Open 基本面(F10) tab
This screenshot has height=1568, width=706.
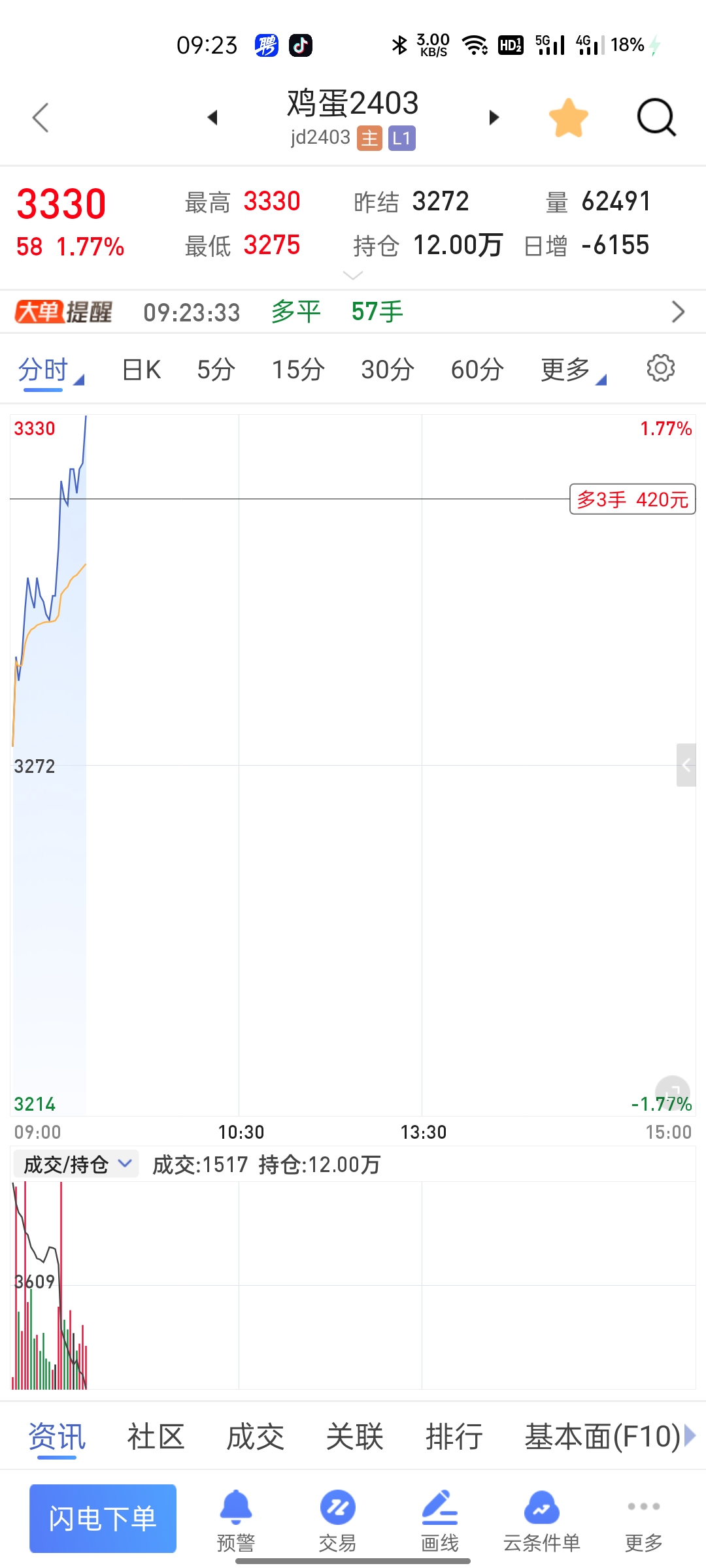click(603, 1437)
